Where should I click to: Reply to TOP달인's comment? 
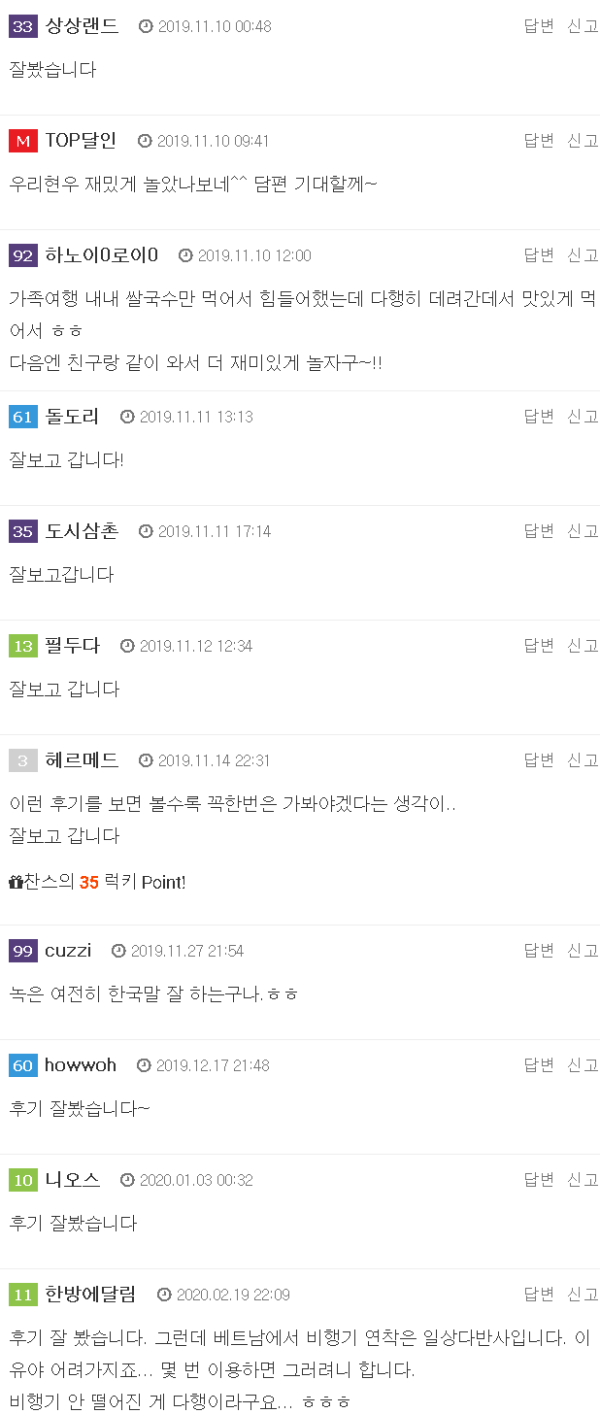[538, 141]
